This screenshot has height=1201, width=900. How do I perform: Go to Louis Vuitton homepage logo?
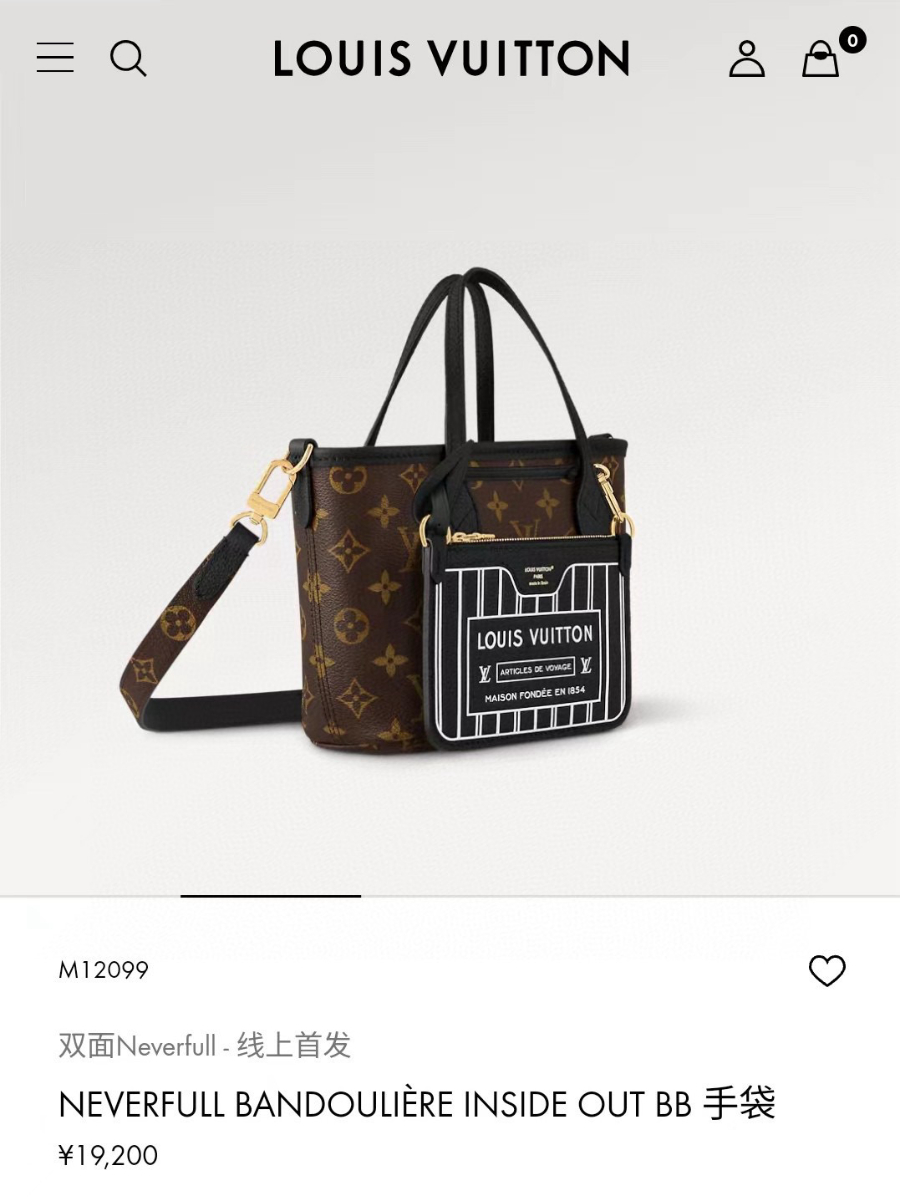(x=451, y=59)
